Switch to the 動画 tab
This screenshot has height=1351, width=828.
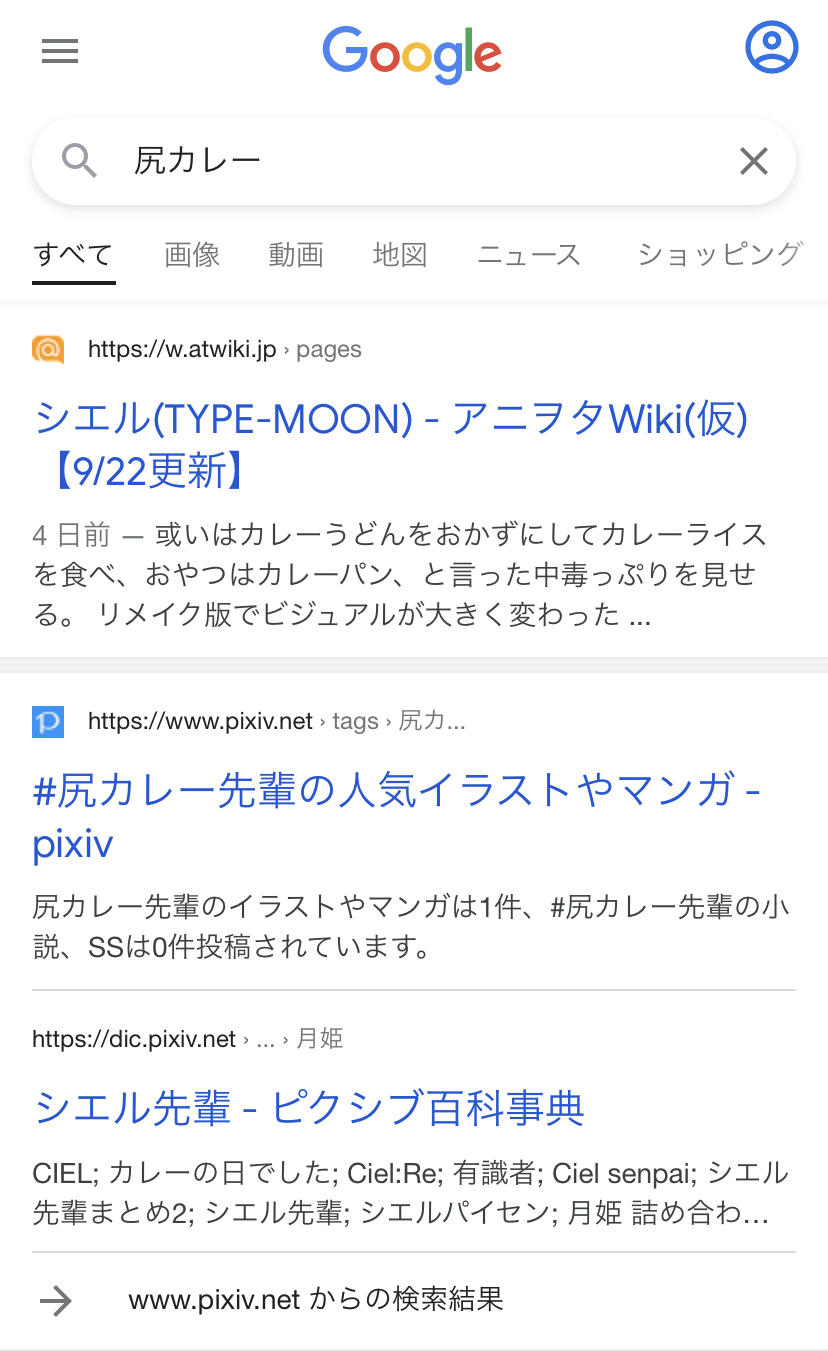click(296, 255)
